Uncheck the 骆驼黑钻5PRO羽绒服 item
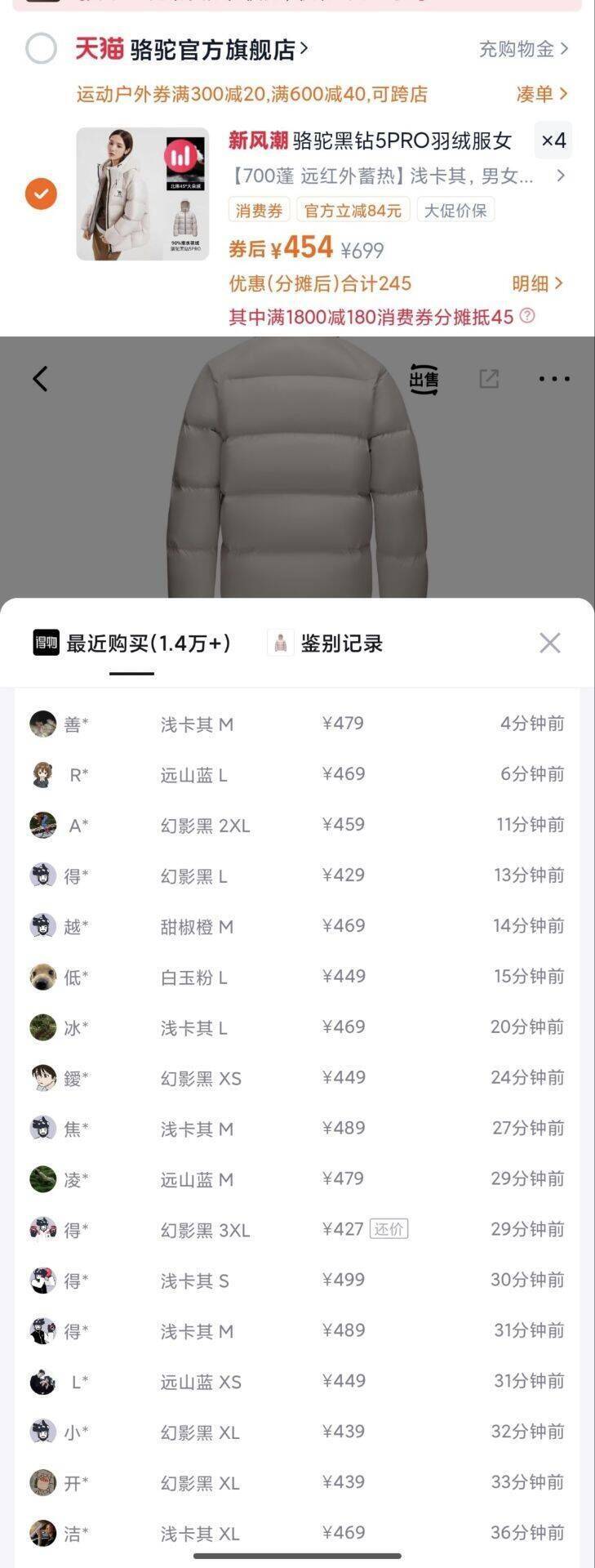The image size is (595, 1568). point(41,194)
